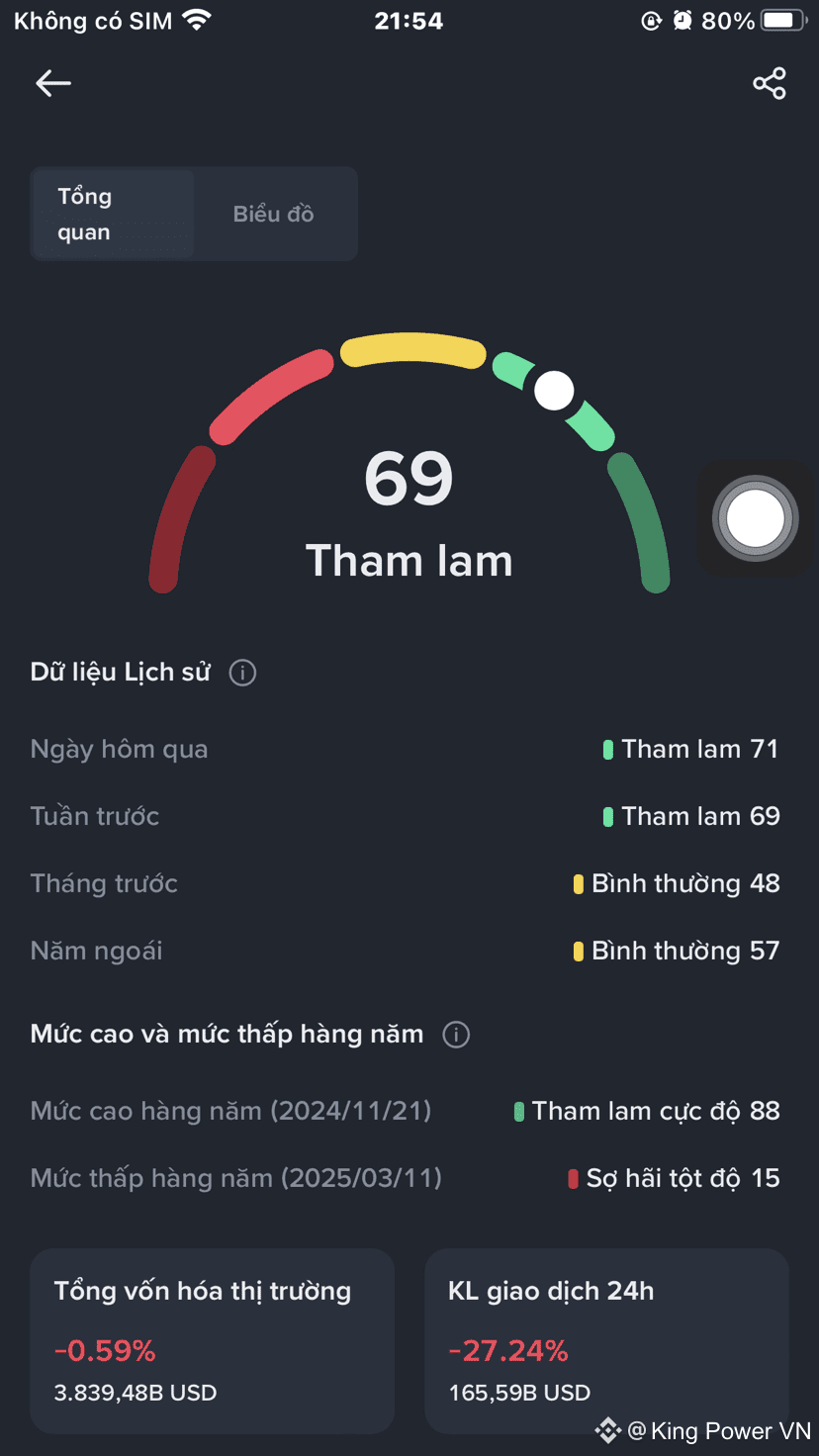The height and width of the screenshot is (1456, 819).
Task: Open the Tổng vốn hóa thị trường card
Action: point(212,1340)
